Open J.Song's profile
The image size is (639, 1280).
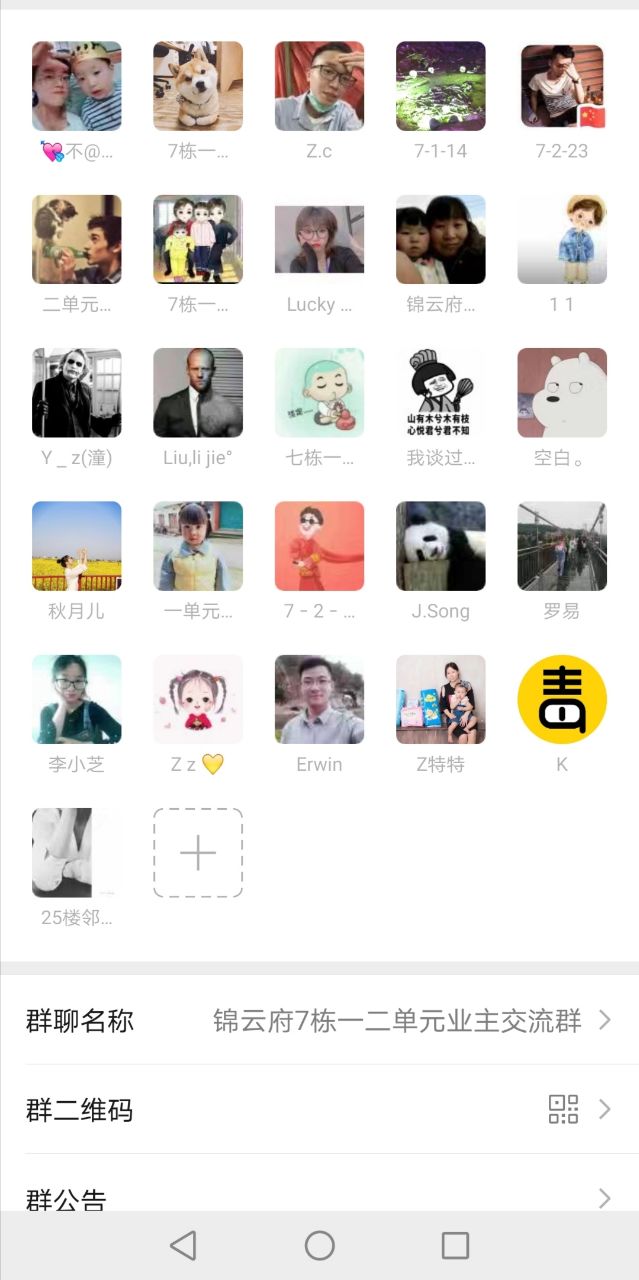[x=440, y=546]
